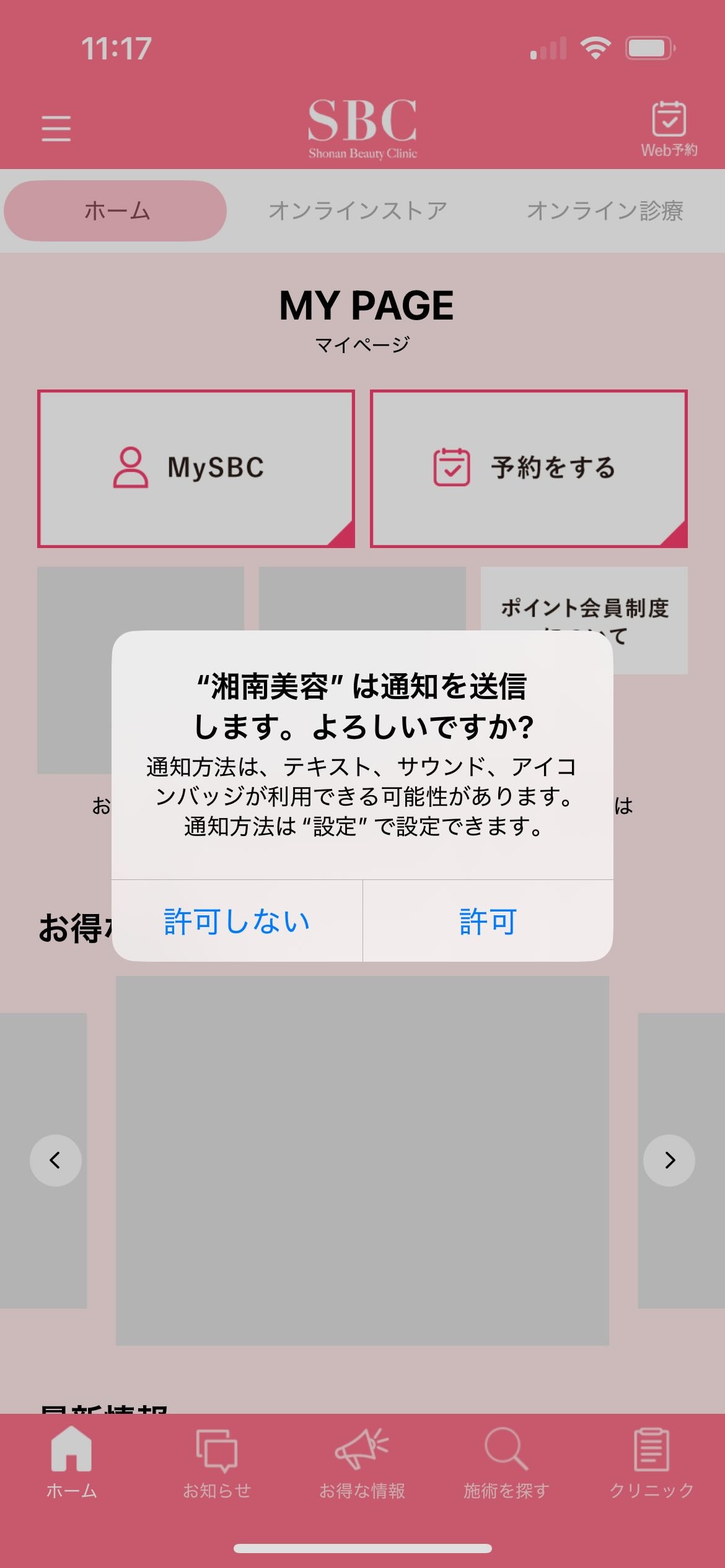This screenshot has width=725, height=1568.
Task: Switch to オンラインストア tab
Action: point(358,211)
